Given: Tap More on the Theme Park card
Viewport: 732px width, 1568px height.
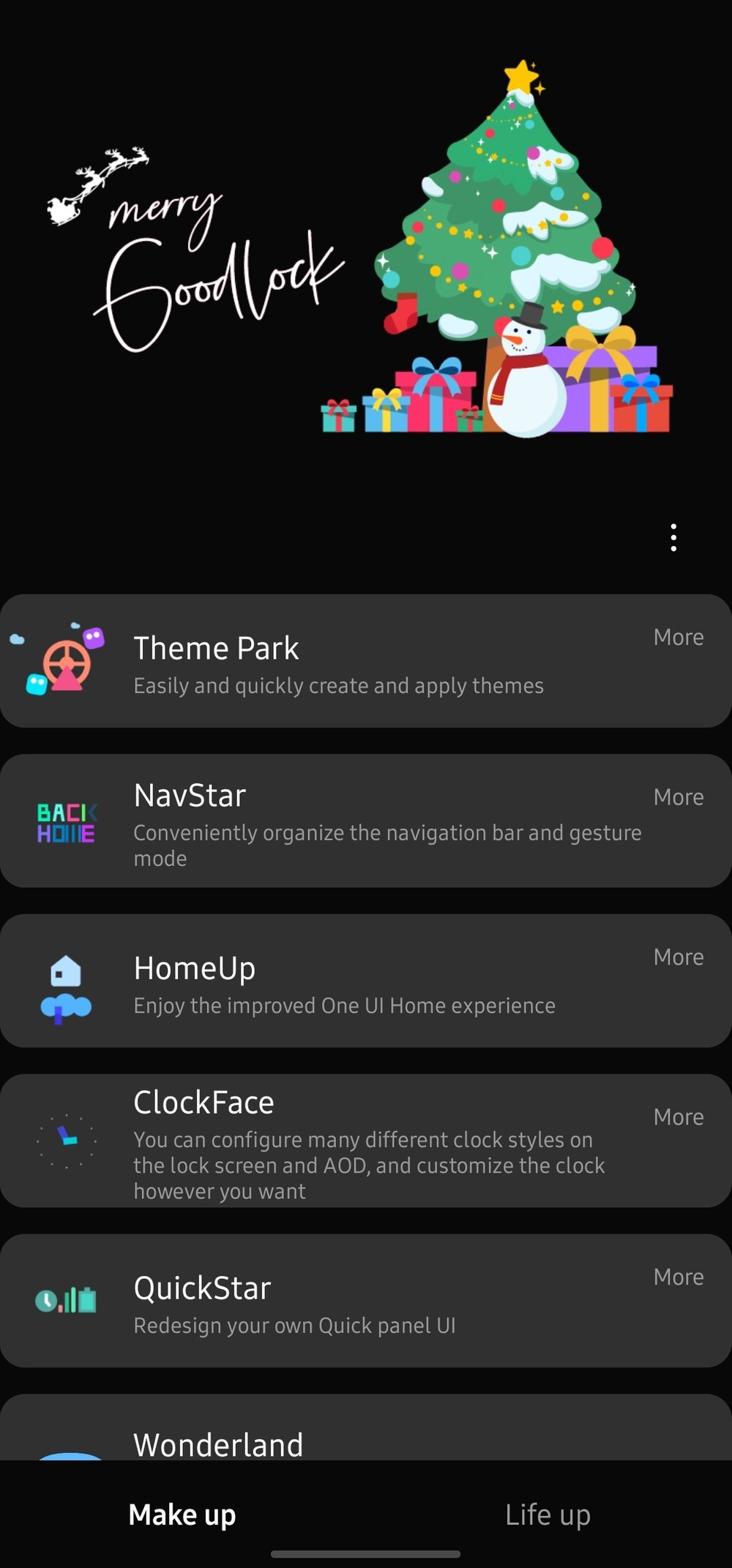Looking at the screenshot, I should click(x=679, y=637).
